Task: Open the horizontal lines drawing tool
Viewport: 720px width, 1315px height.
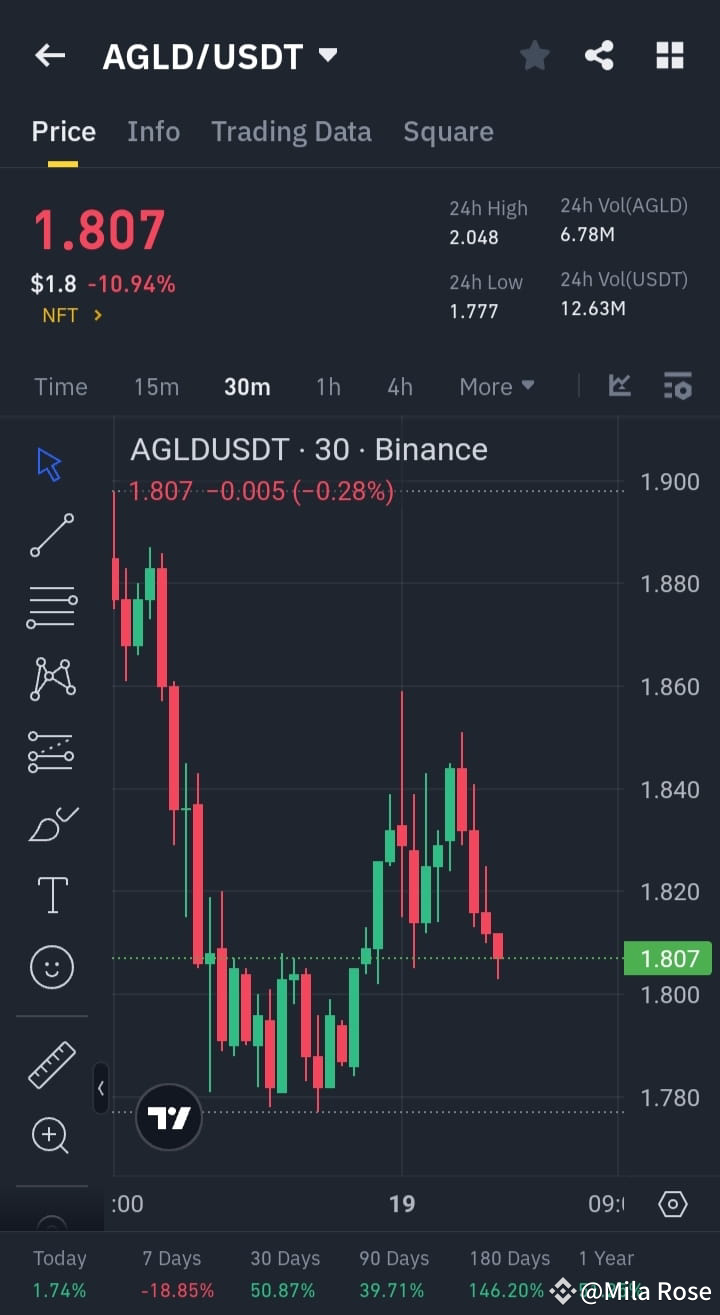Action: pos(50,606)
